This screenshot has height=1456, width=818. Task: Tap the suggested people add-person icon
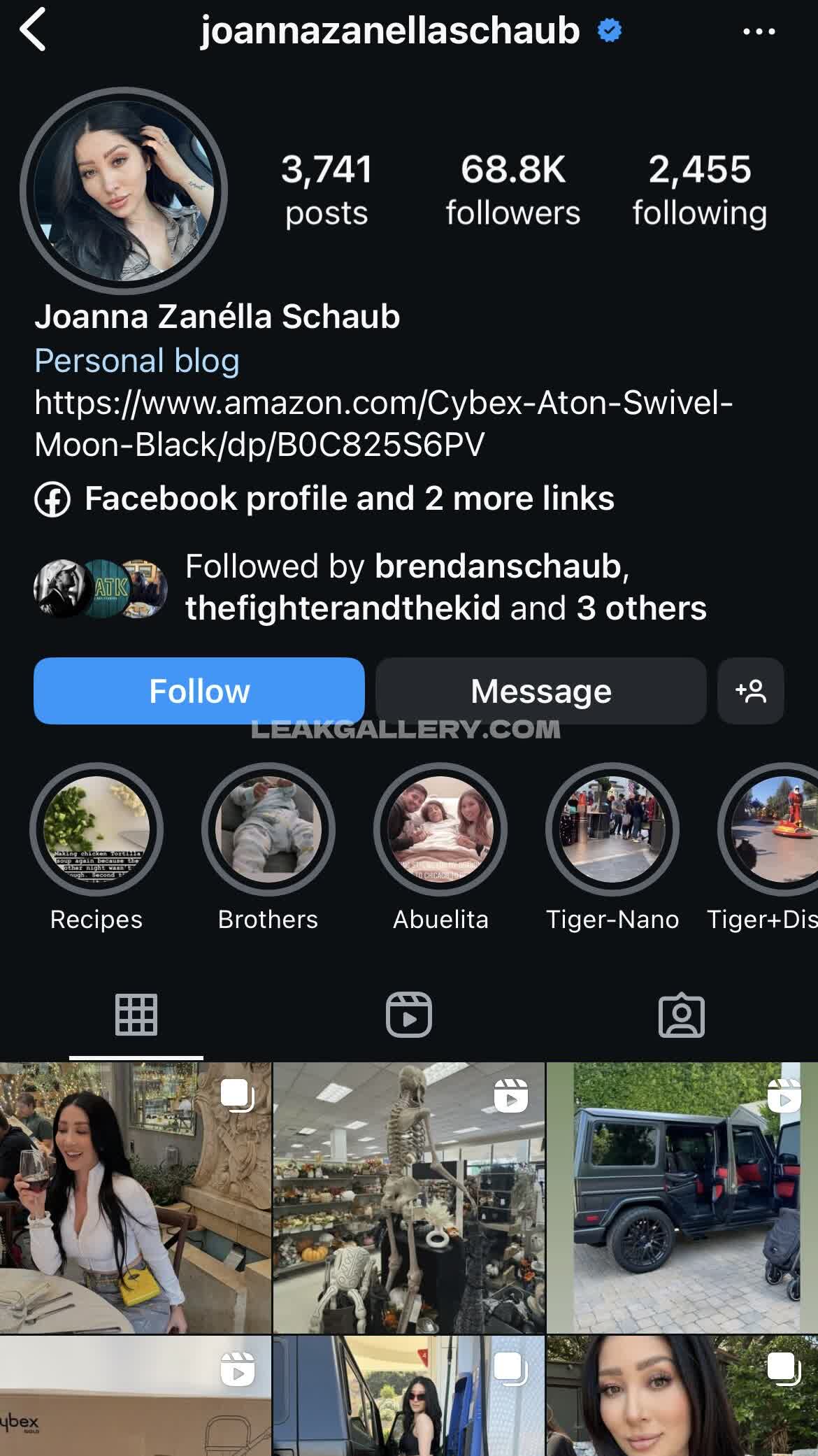750,691
